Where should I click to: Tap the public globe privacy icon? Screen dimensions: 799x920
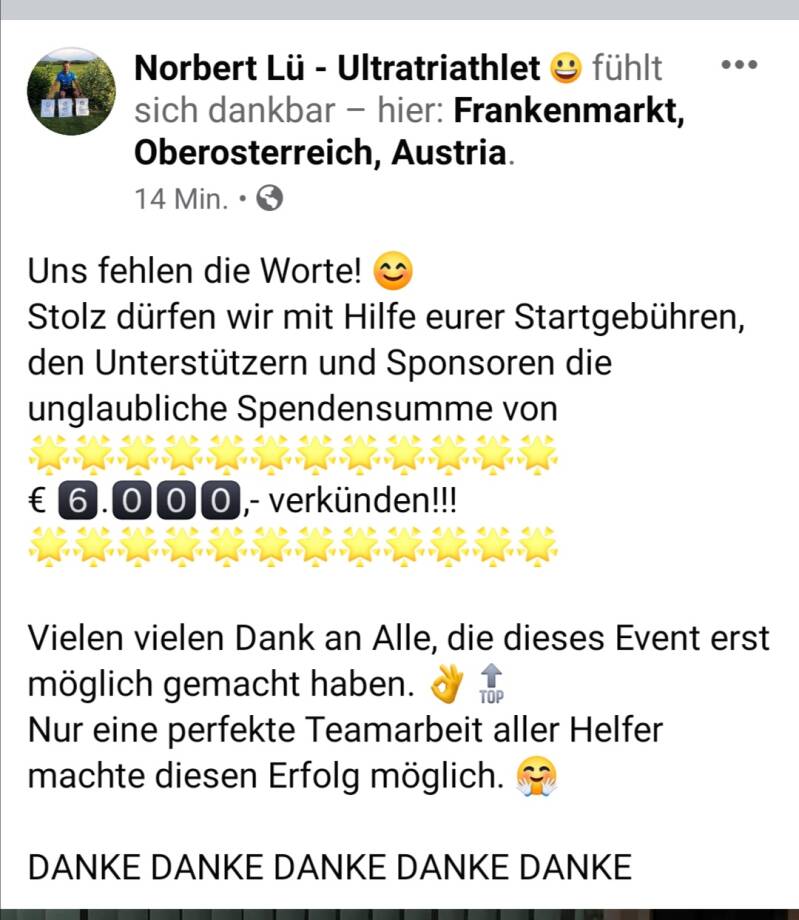[x=270, y=198]
